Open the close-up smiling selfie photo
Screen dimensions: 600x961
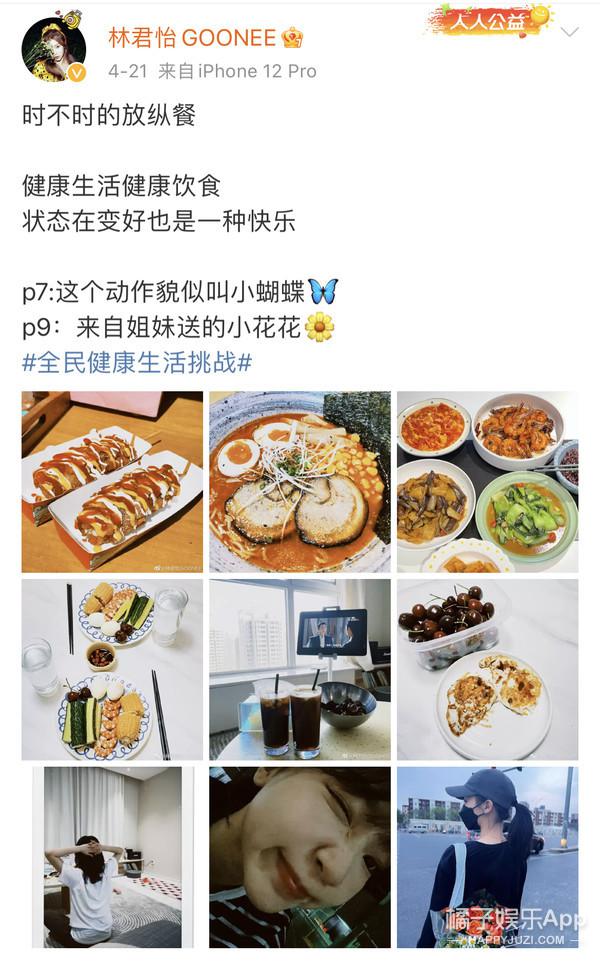[300, 857]
